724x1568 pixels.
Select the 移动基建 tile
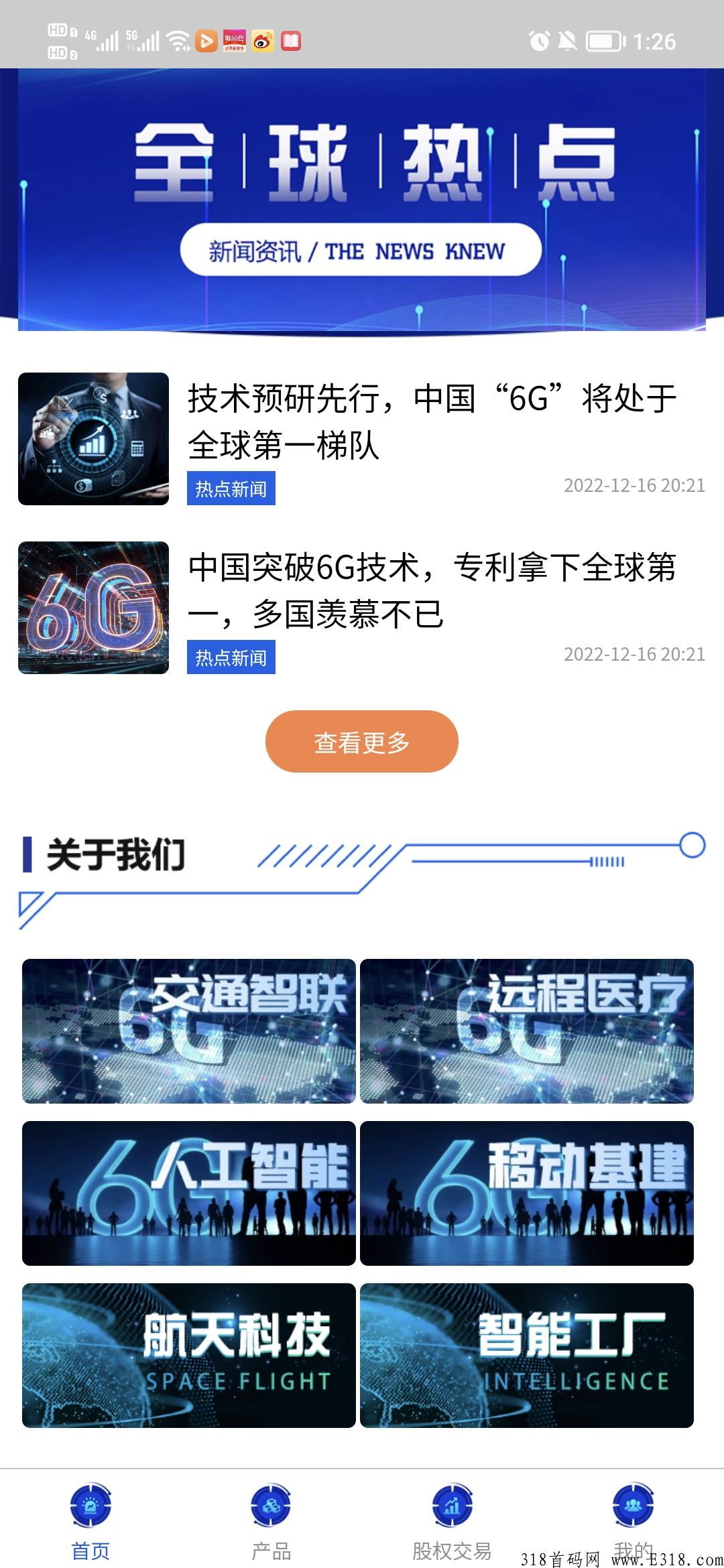pyautogui.click(x=527, y=1193)
